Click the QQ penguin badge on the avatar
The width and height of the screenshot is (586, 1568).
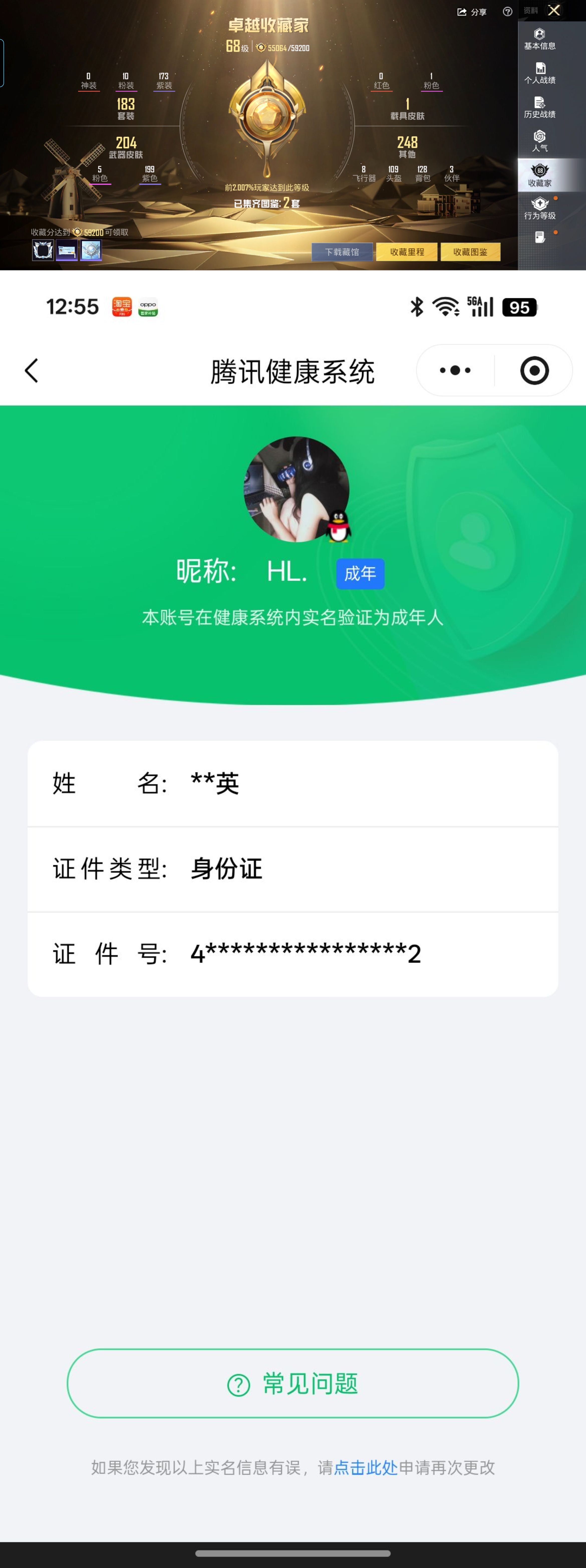[338, 527]
